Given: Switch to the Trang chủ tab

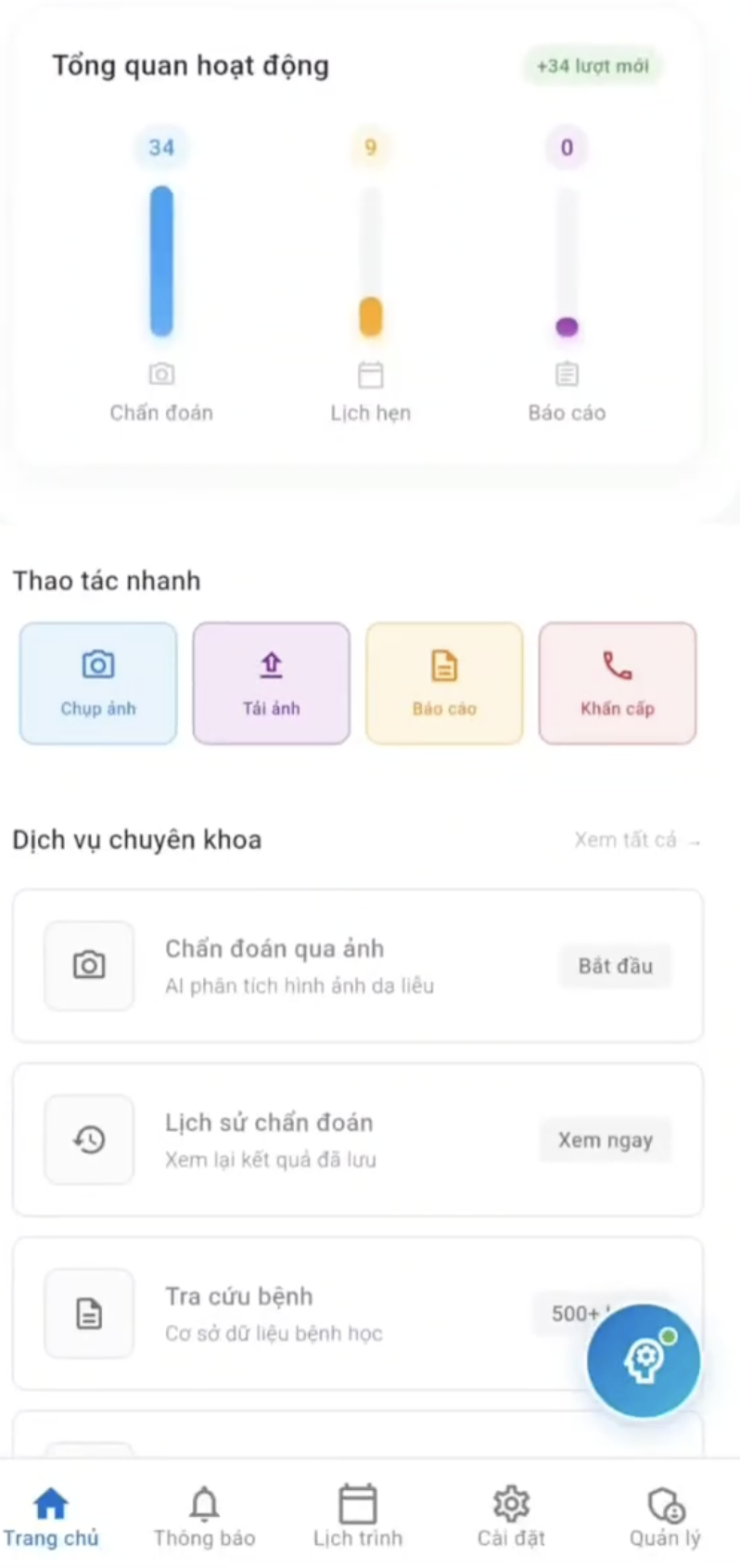Looking at the screenshot, I should (51, 1517).
